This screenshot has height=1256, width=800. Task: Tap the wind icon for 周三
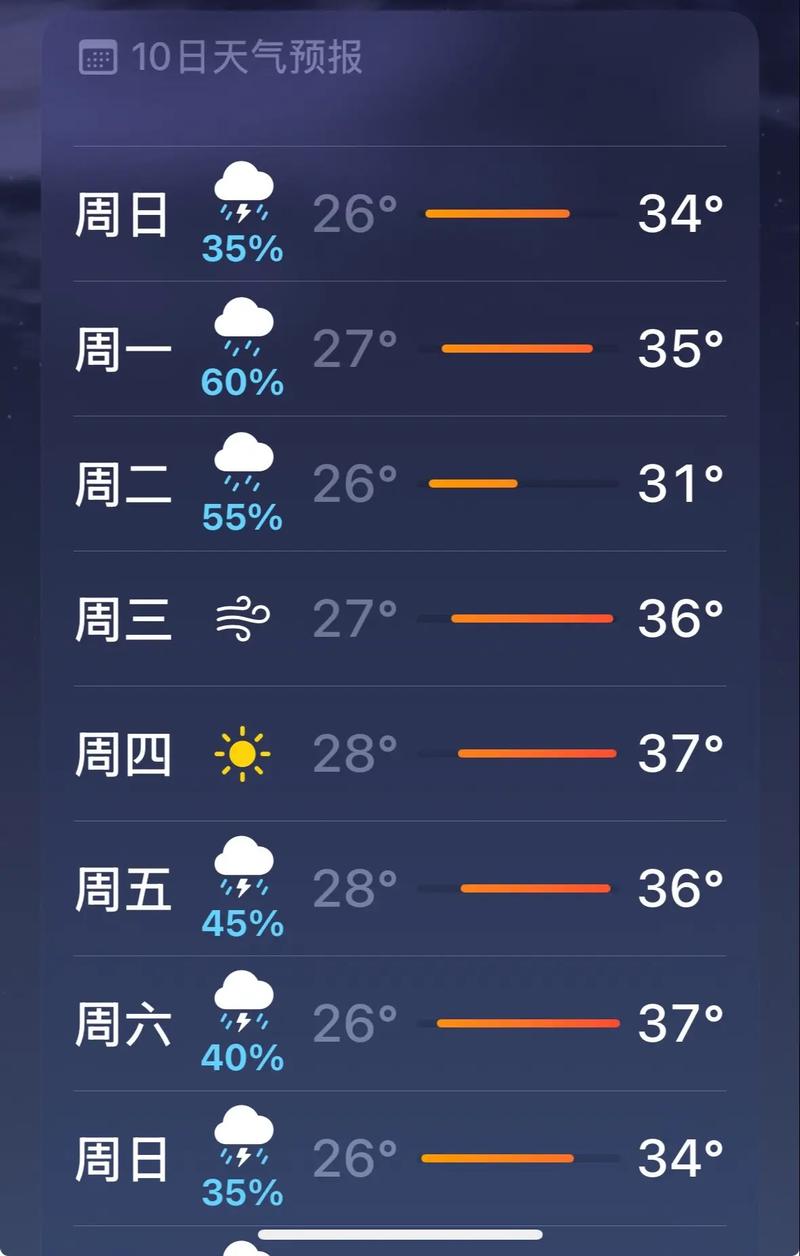[242, 618]
